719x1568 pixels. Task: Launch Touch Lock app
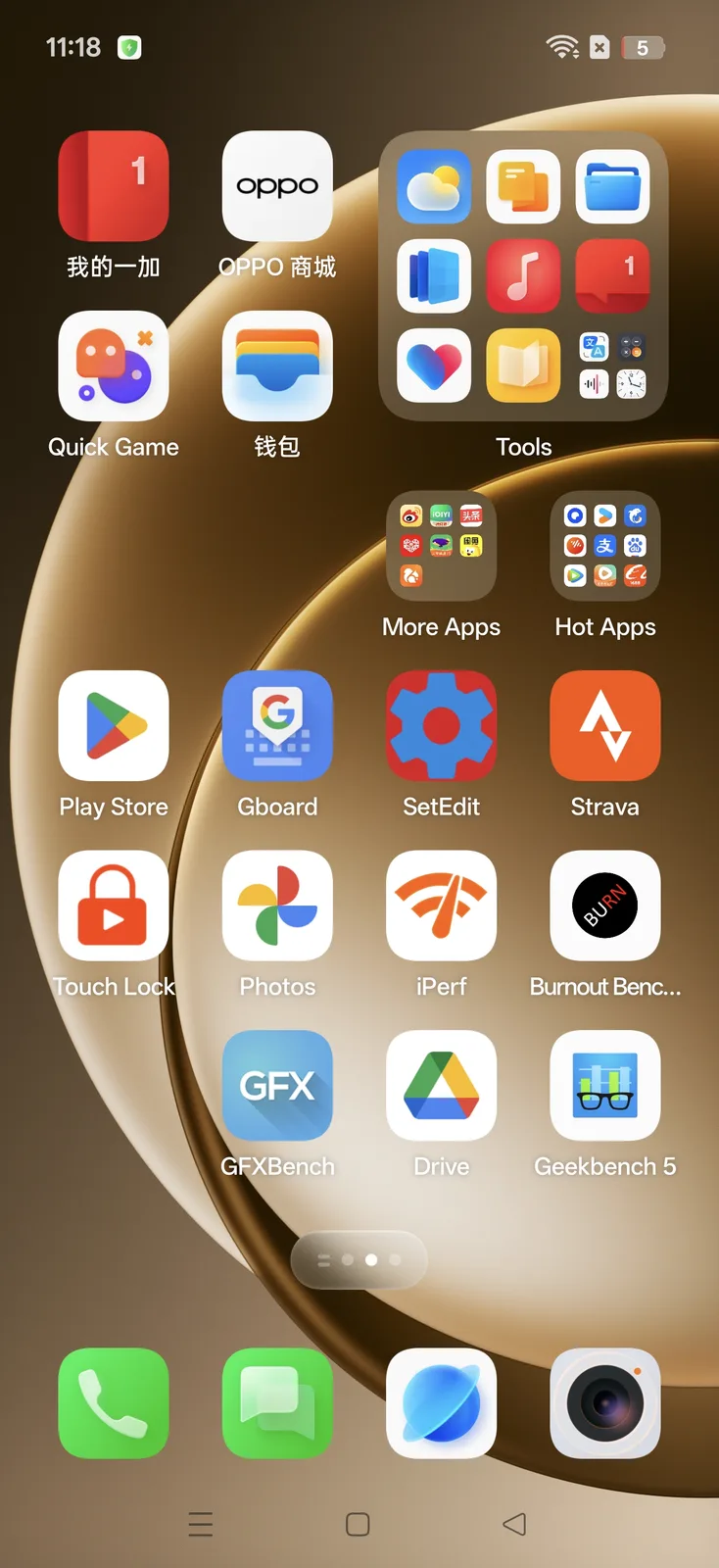[x=114, y=906]
